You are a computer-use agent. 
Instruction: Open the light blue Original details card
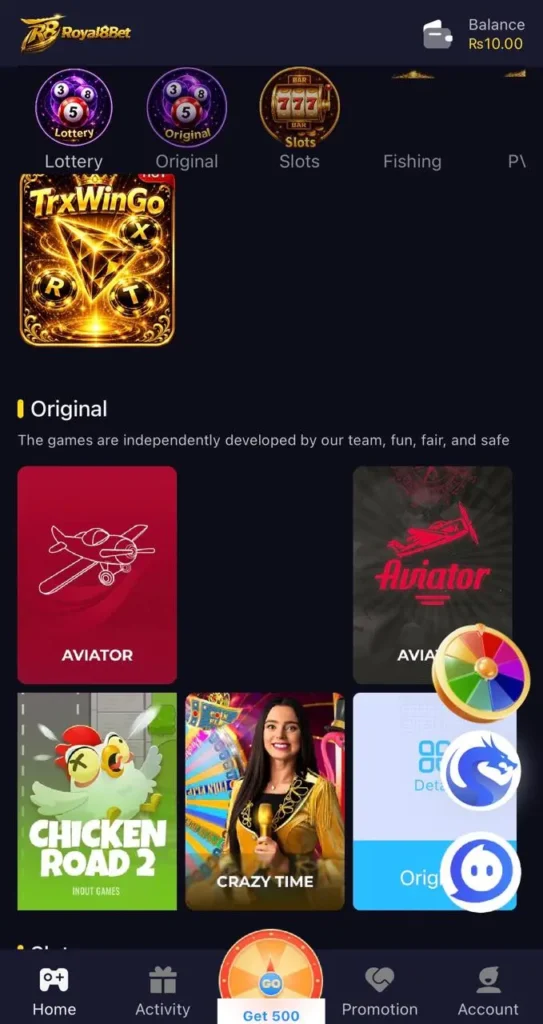coord(399,801)
